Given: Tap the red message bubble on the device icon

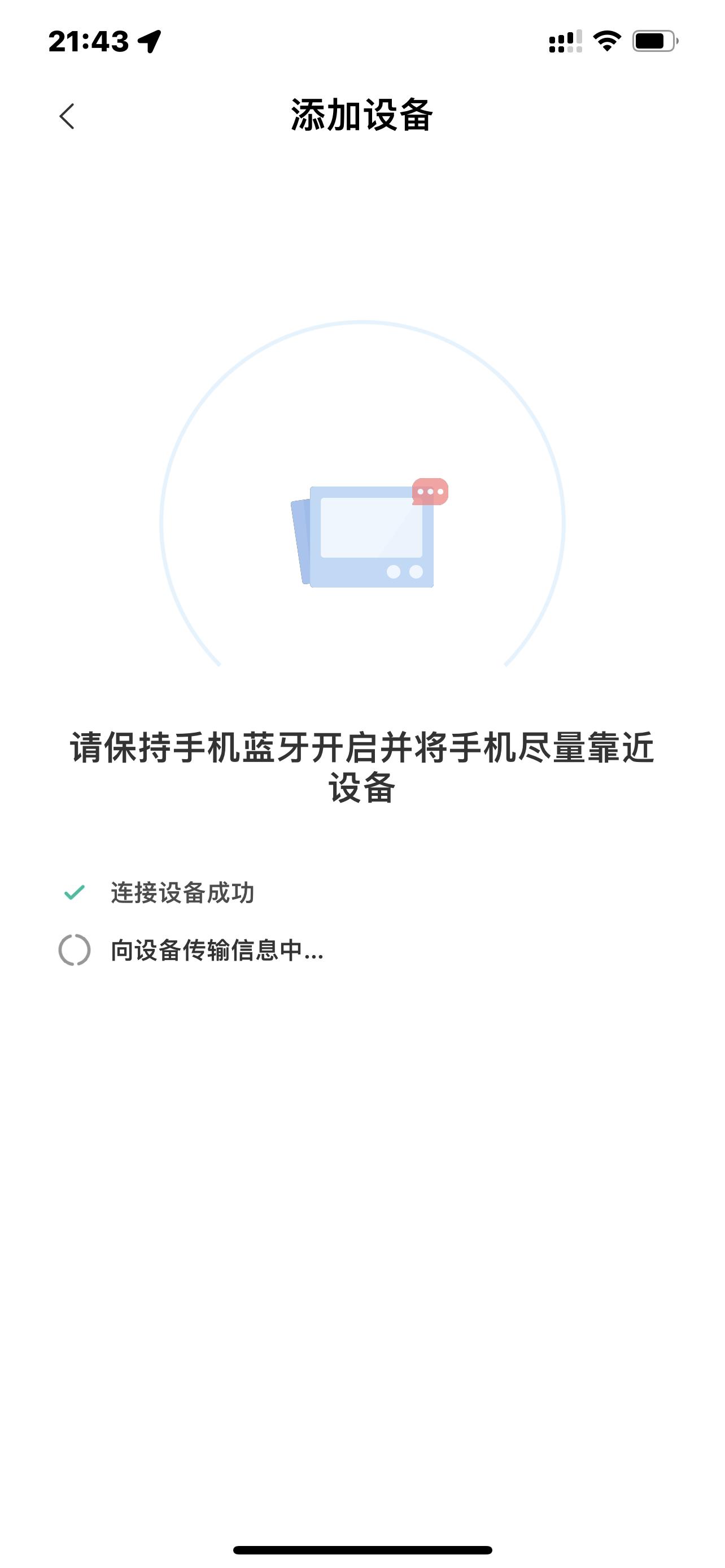Looking at the screenshot, I should pos(431,490).
